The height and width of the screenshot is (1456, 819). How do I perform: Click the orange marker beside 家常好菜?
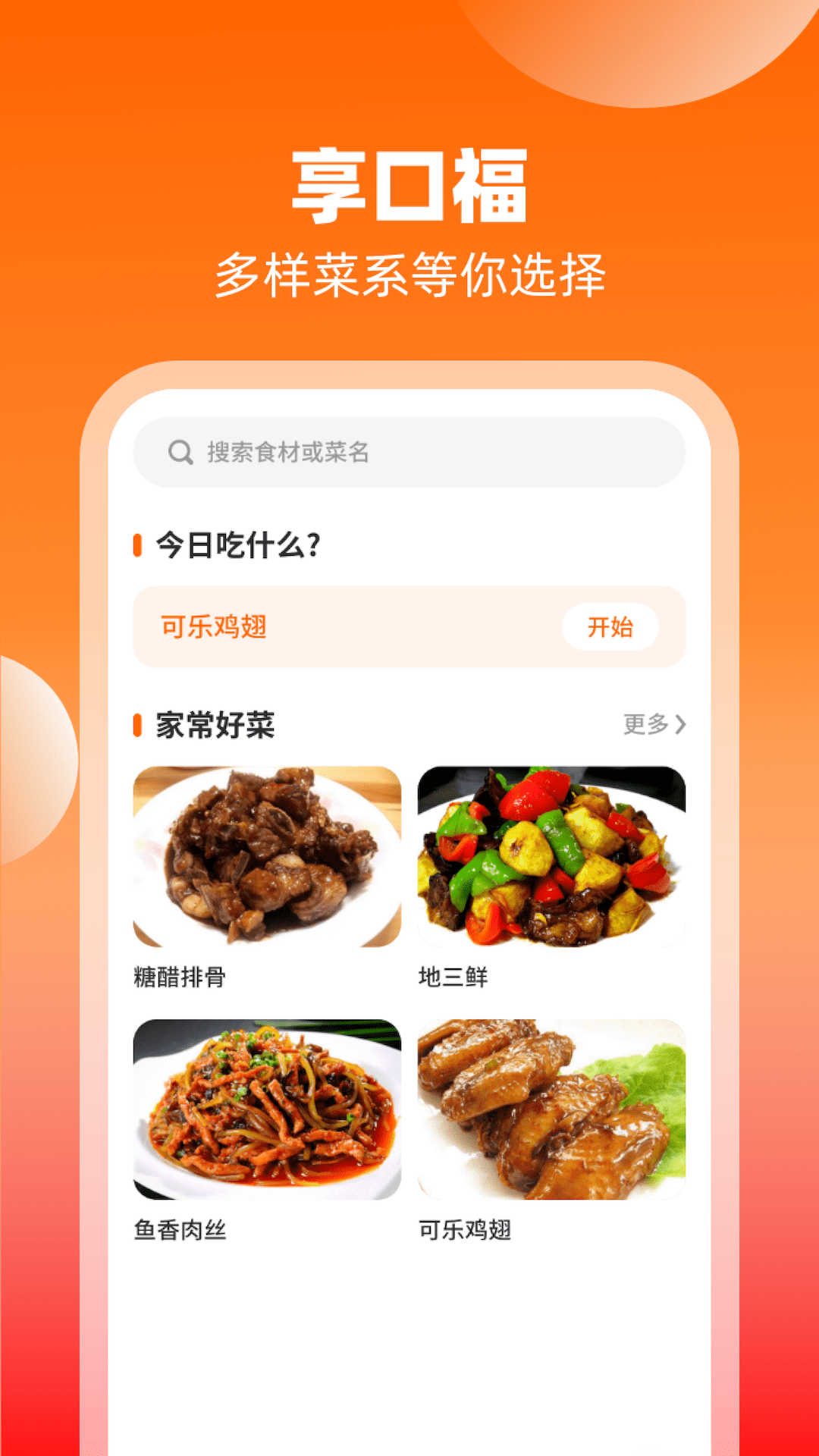[x=139, y=726]
